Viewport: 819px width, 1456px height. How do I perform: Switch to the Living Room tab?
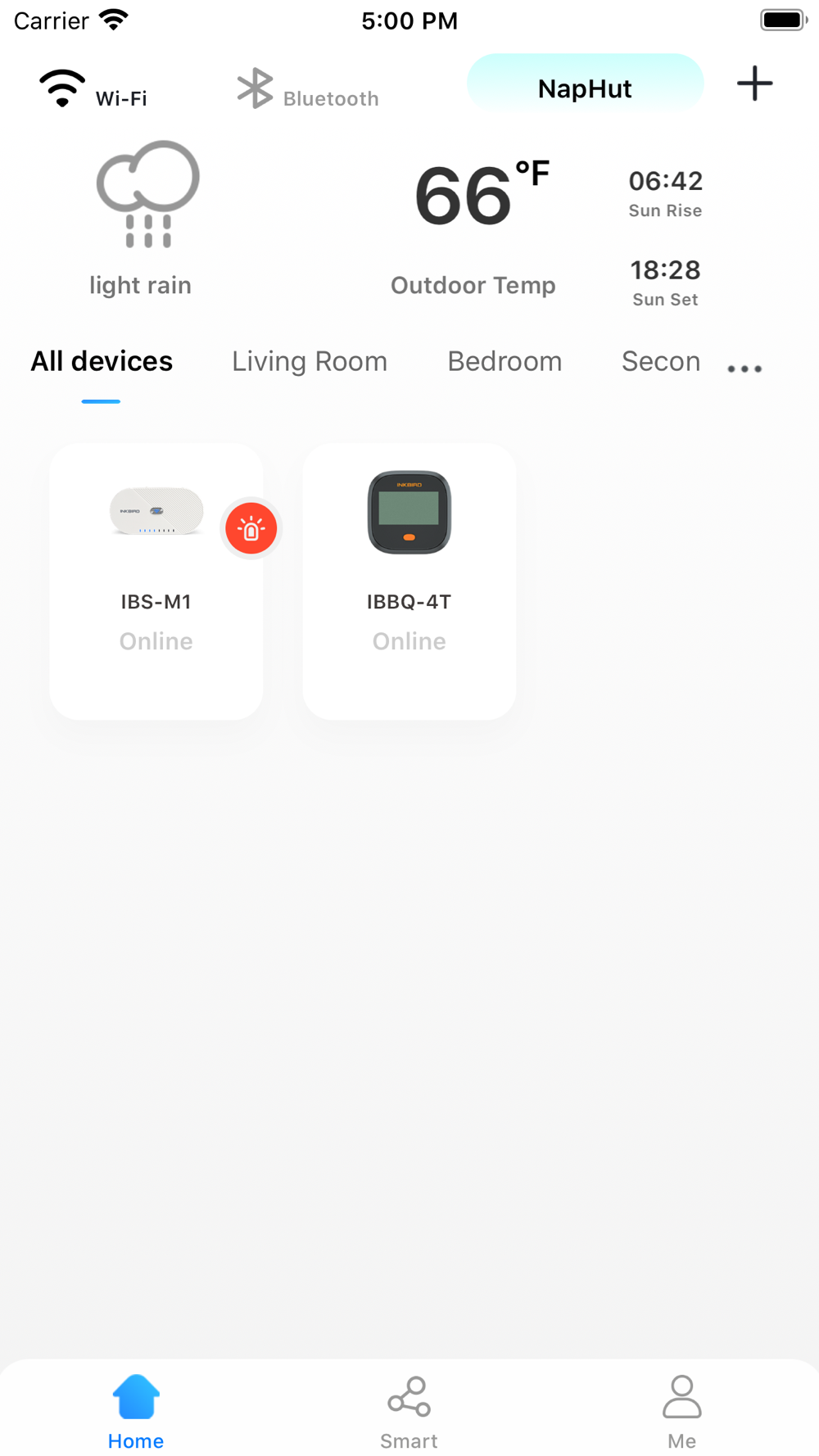[x=309, y=362]
